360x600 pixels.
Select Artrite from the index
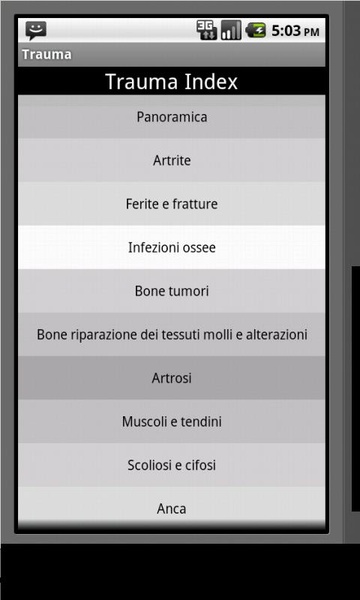point(172,160)
